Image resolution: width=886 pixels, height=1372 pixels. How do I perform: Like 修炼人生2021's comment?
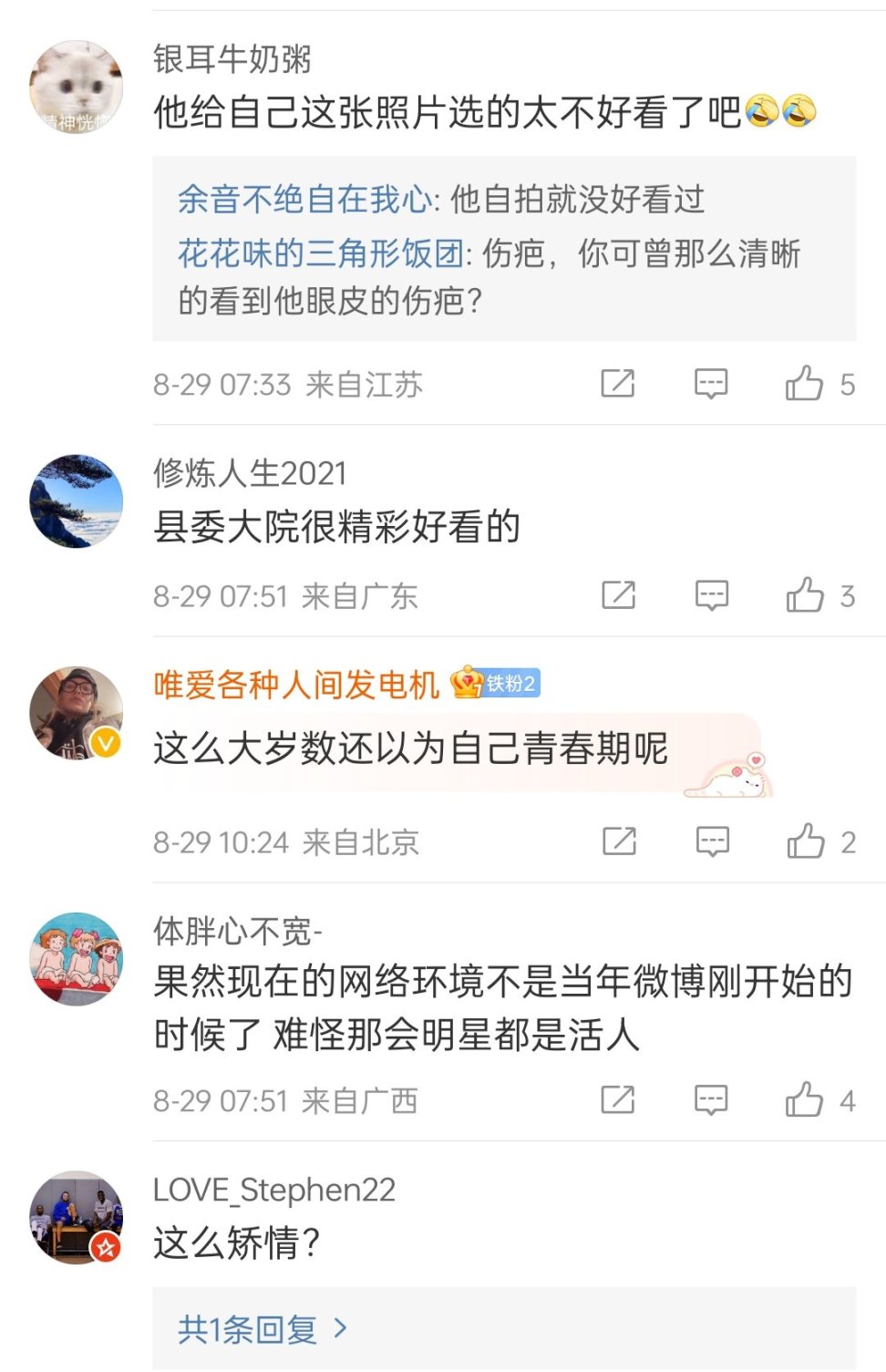point(805,595)
